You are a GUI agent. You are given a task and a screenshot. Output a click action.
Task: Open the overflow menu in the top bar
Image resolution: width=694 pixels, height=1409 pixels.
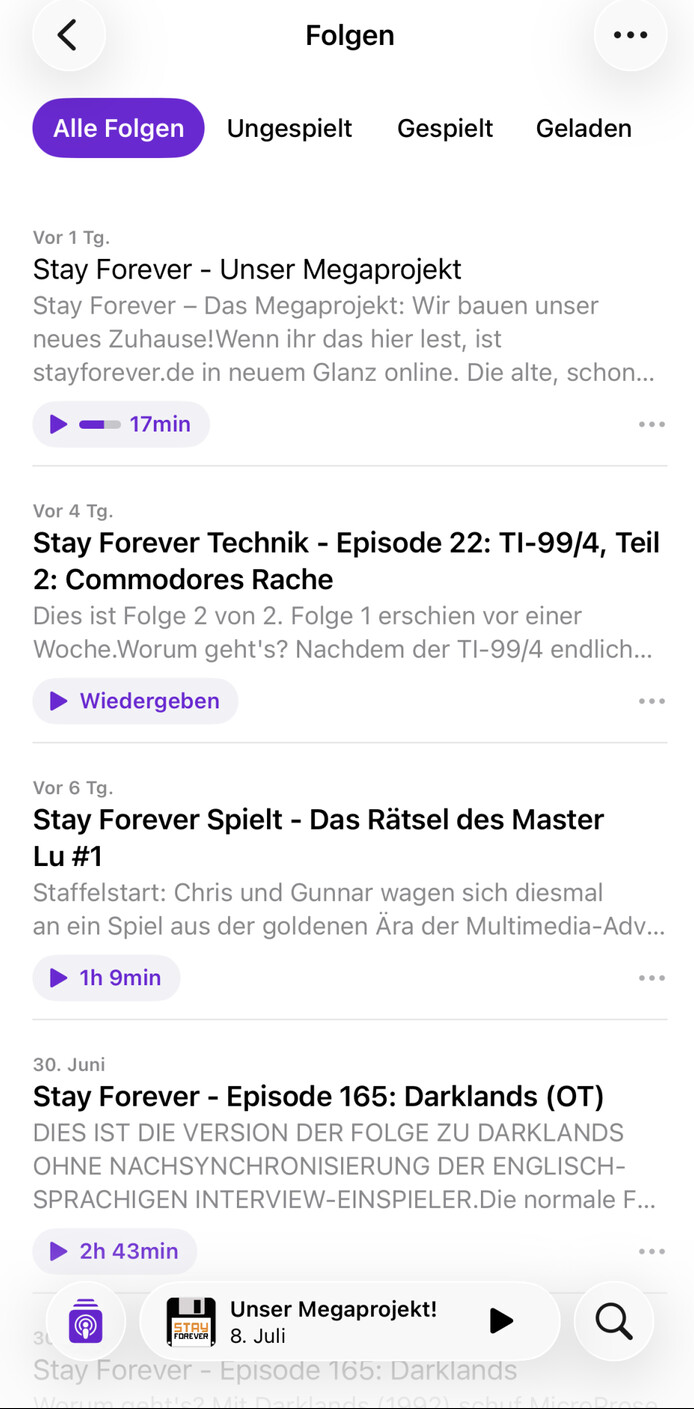(630, 35)
